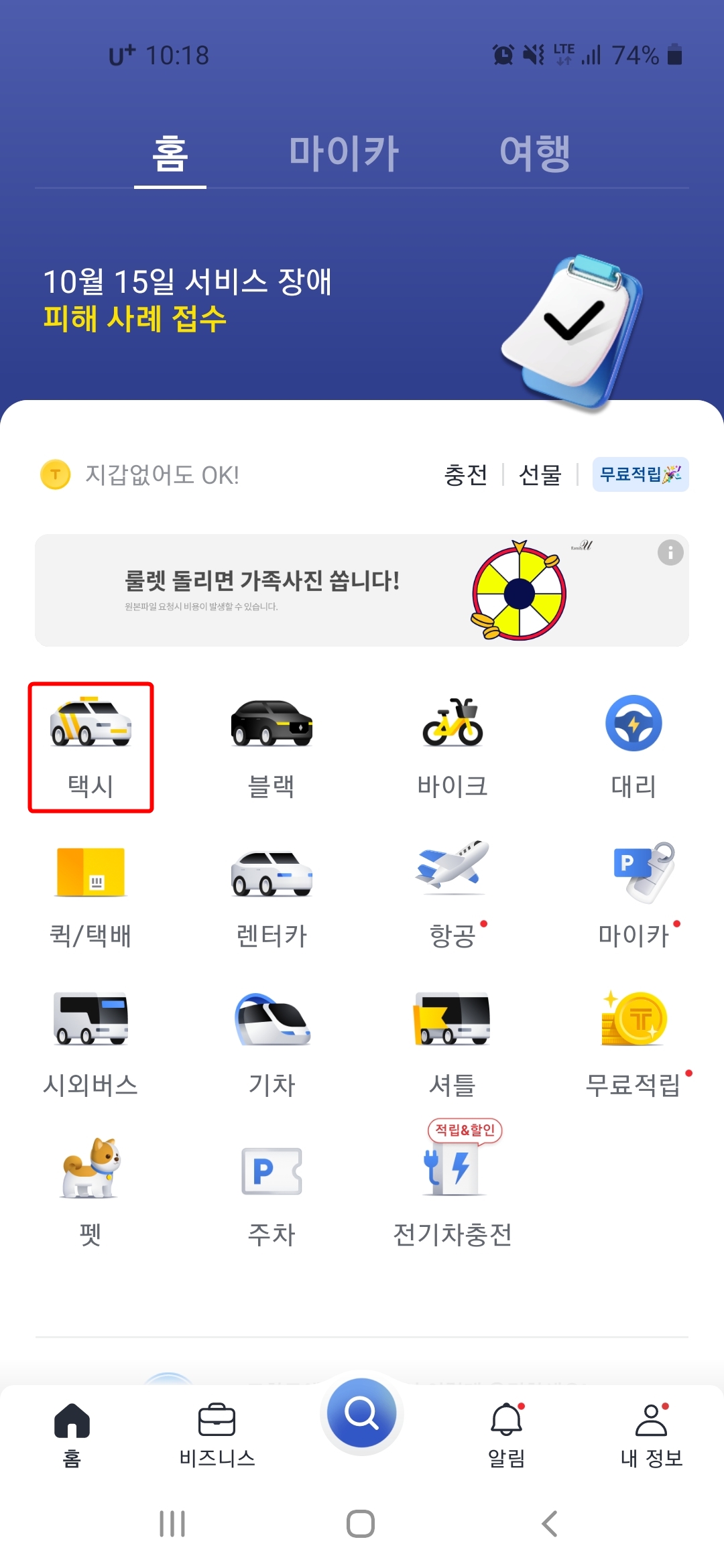The width and height of the screenshot is (724, 1568).
Task: Select the 렌터카 rental car service
Action: click(271, 898)
